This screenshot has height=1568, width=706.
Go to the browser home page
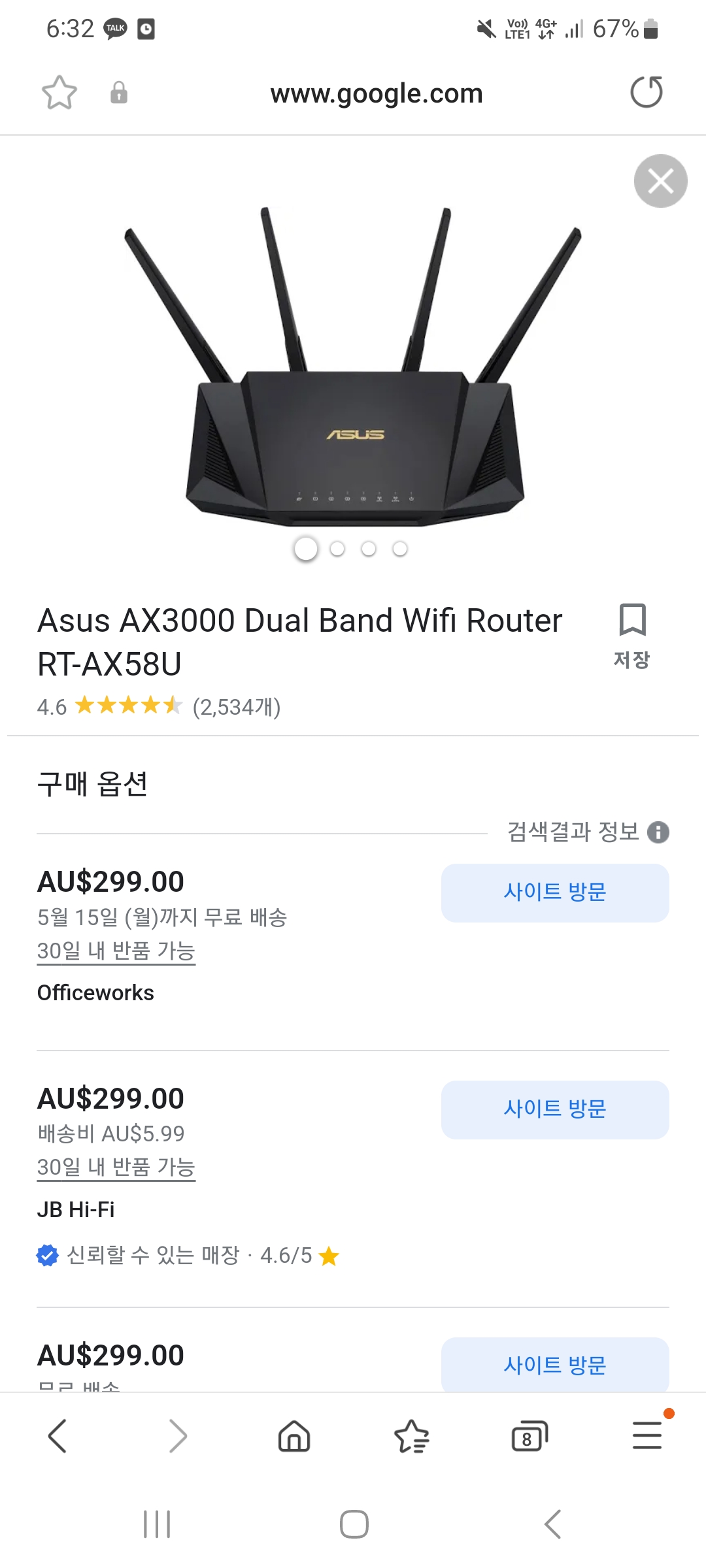(x=294, y=1436)
